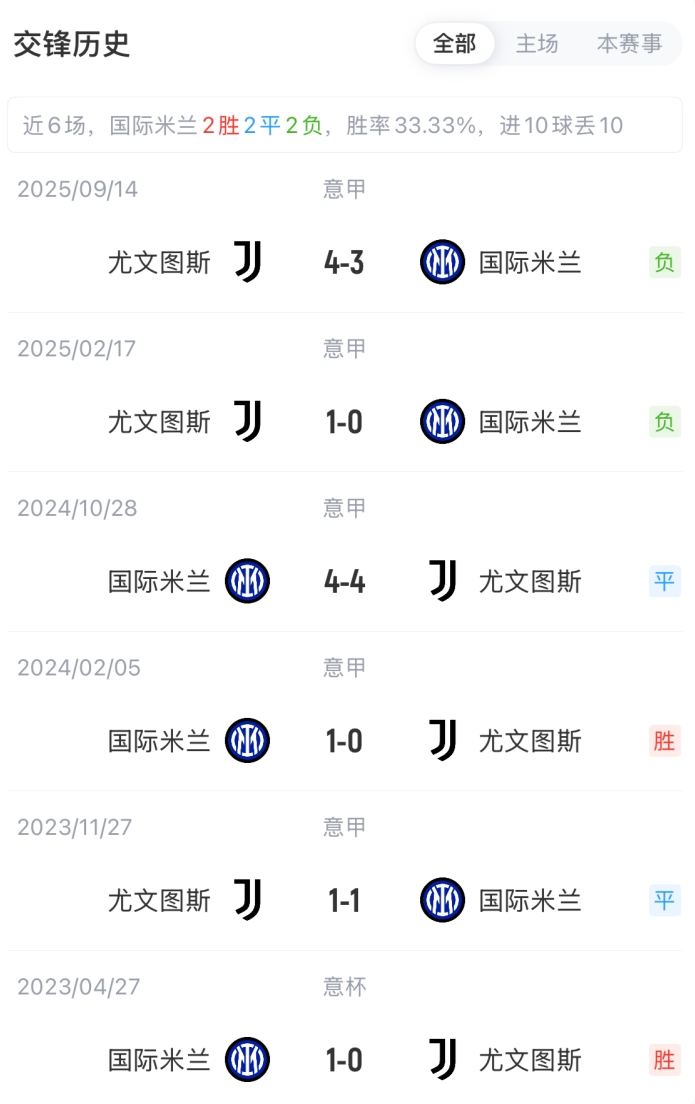
Task: Open the 2024/02/05 国际米兰 vs 尤文图斯 match
Action: [345, 741]
